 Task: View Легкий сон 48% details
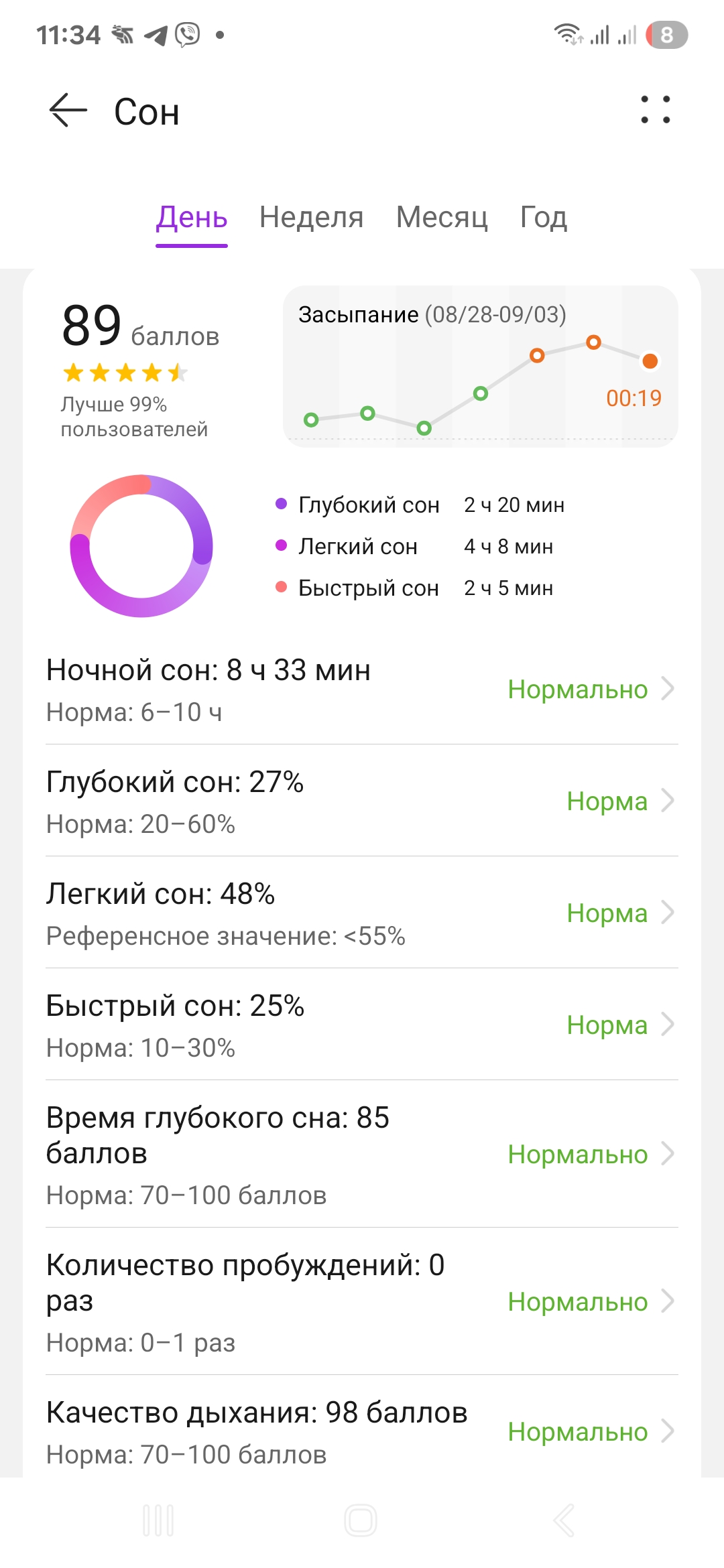tap(362, 913)
